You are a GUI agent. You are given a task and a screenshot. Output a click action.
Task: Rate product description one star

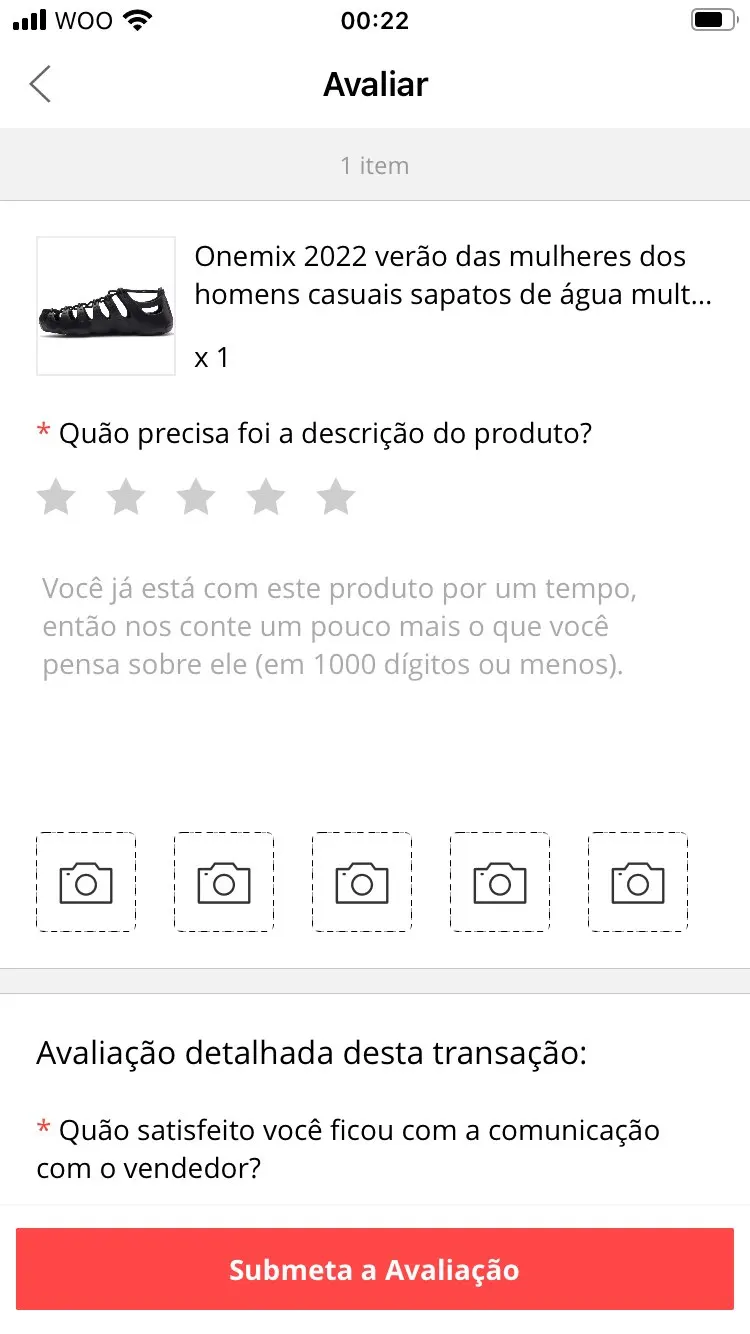(x=56, y=497)
